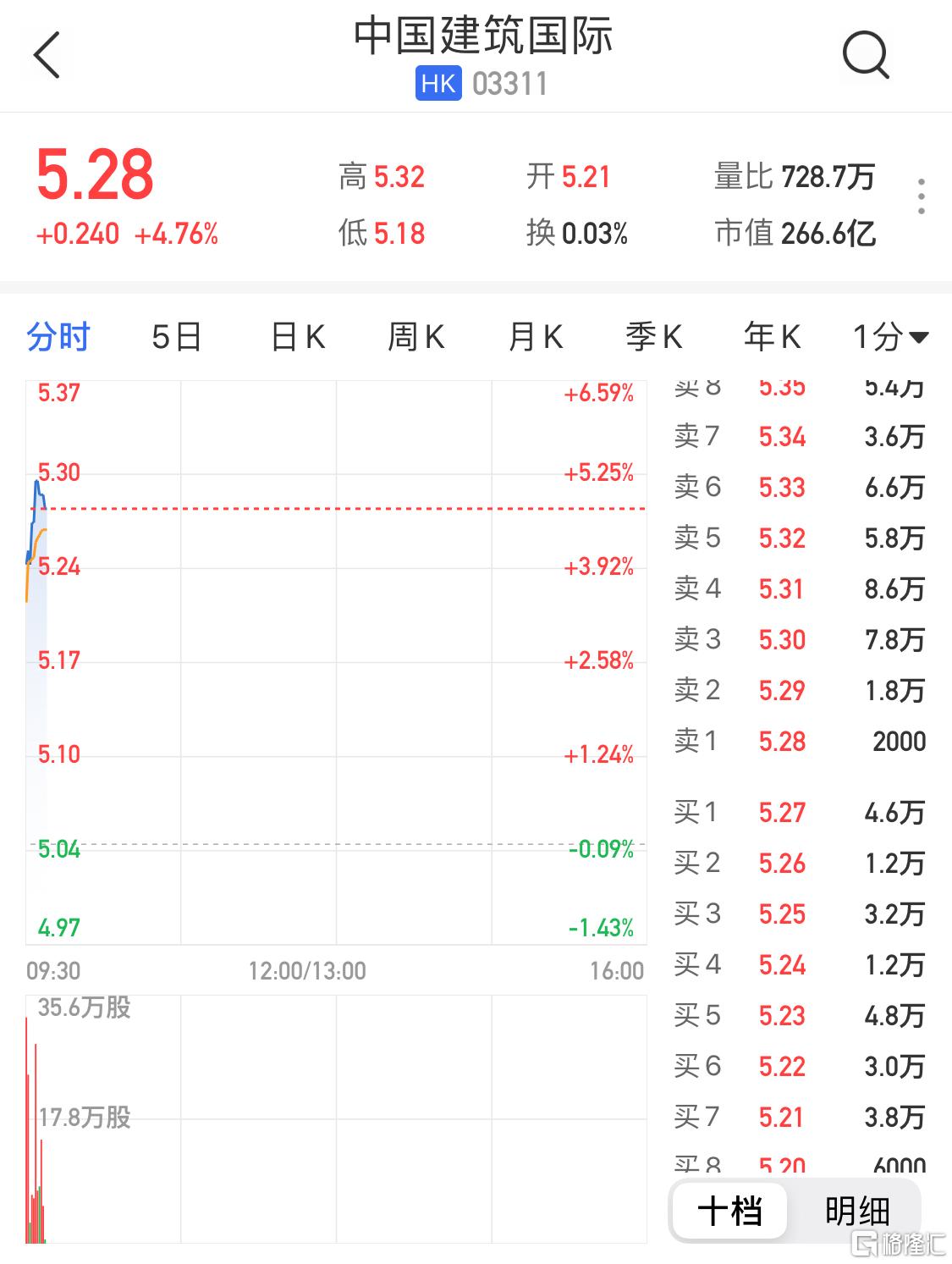Select the 十档 order book view
952x1264 pixels.
(x=729, y=1211)
